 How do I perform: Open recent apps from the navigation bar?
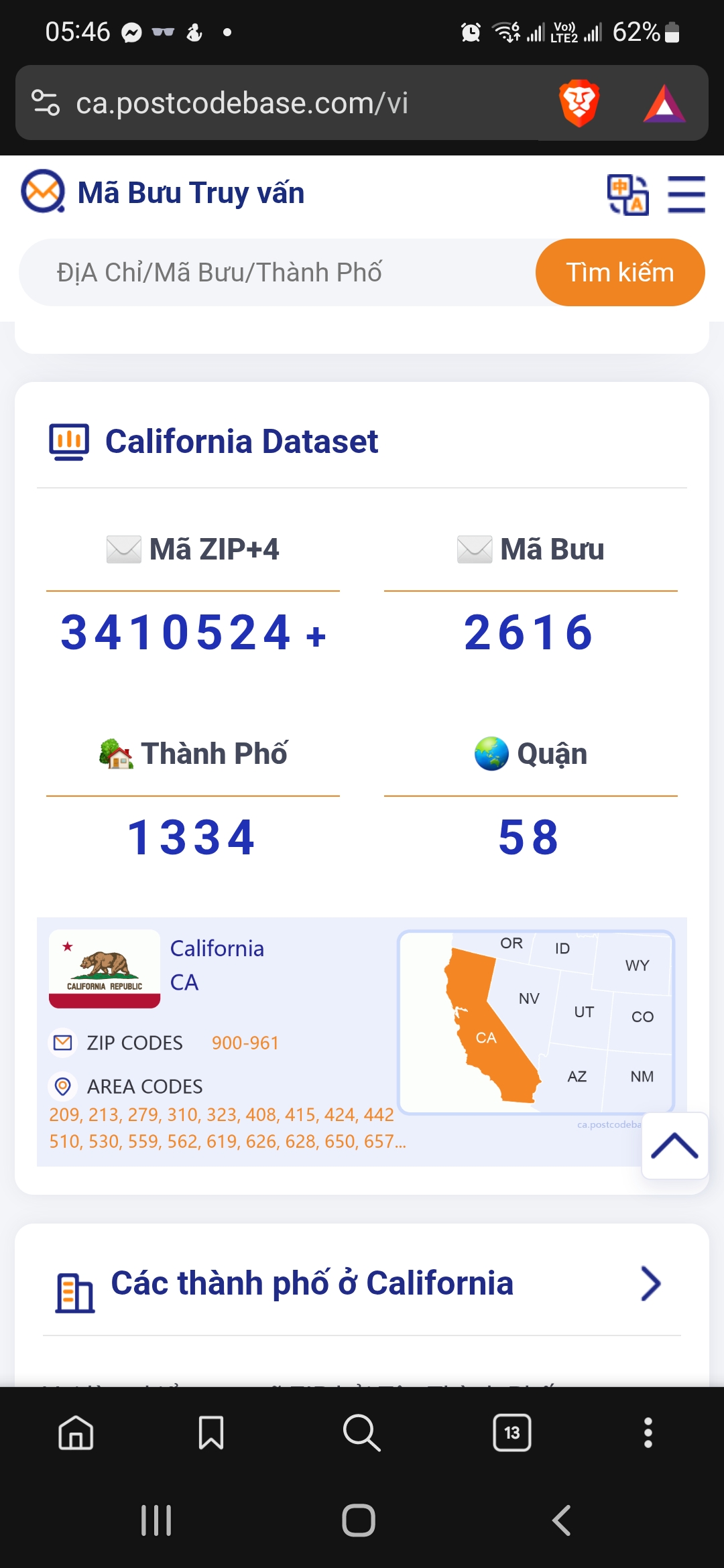pyautogui.click(x=156, y=1520)
